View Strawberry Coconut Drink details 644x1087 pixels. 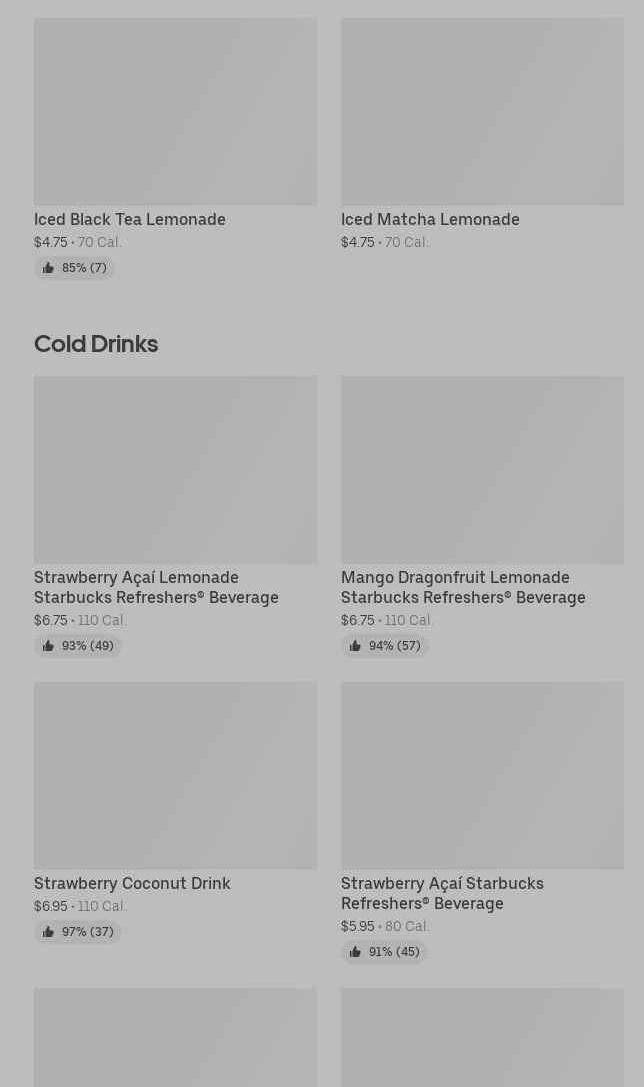pyautogui.click(x=175, y=776)
